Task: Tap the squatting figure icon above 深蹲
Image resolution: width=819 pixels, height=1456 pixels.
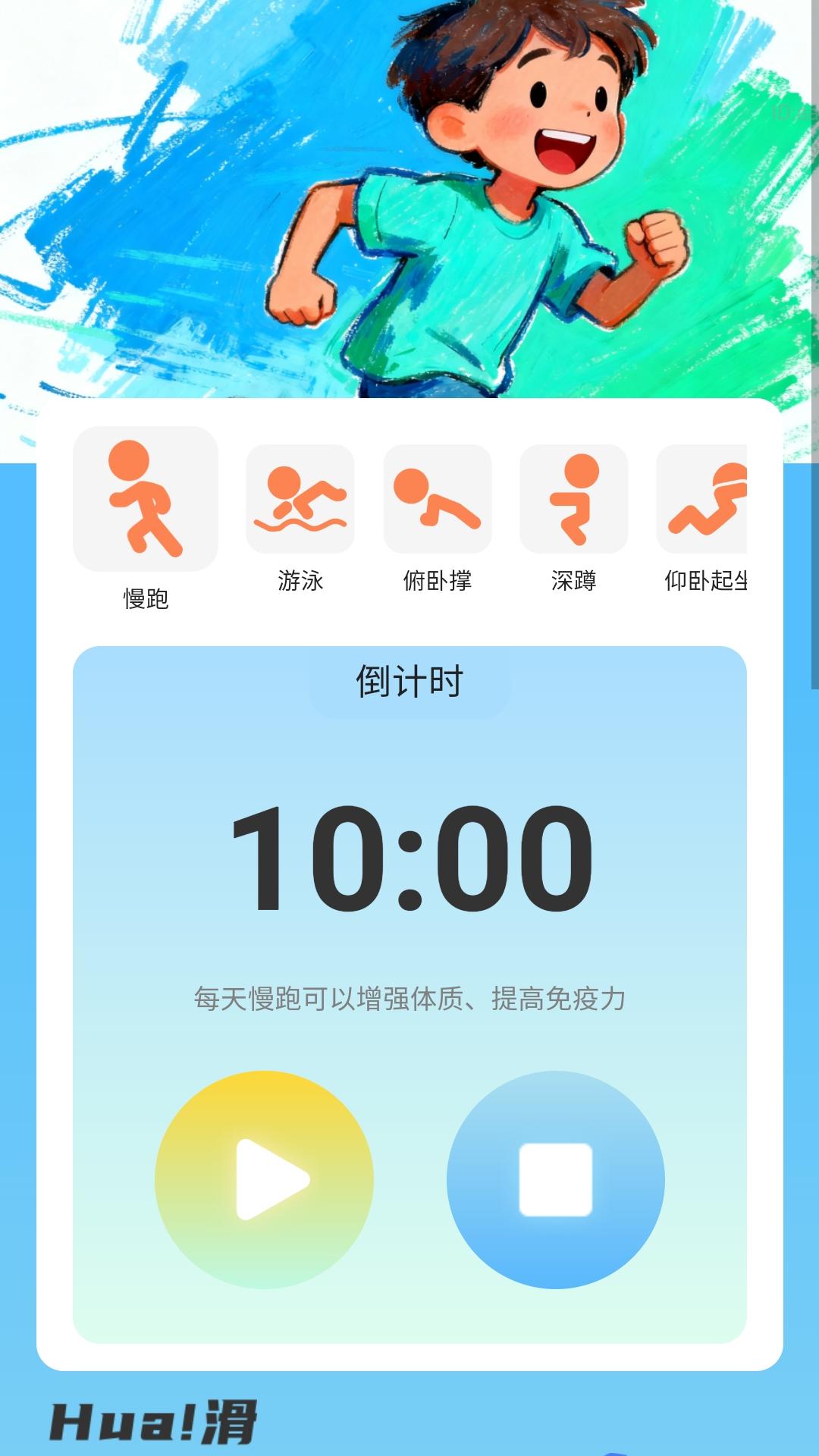Action: click(574, 497)
